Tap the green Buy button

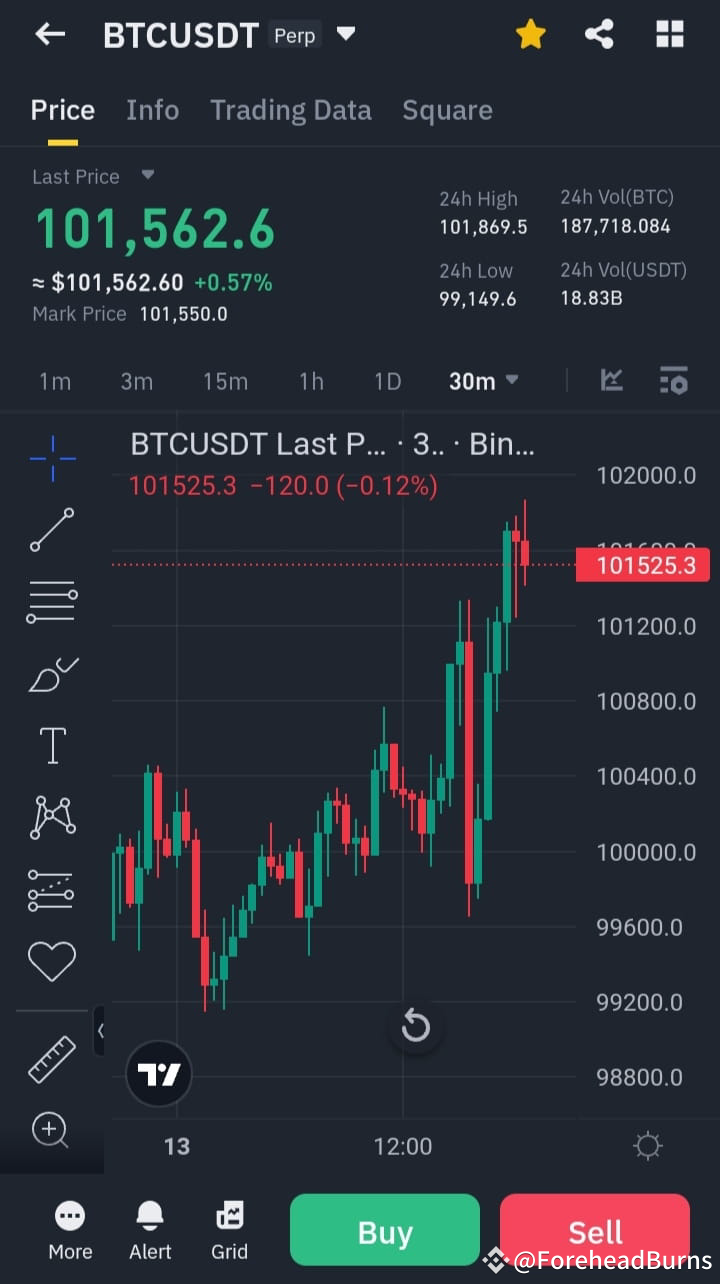click(x=384, y=1230)
